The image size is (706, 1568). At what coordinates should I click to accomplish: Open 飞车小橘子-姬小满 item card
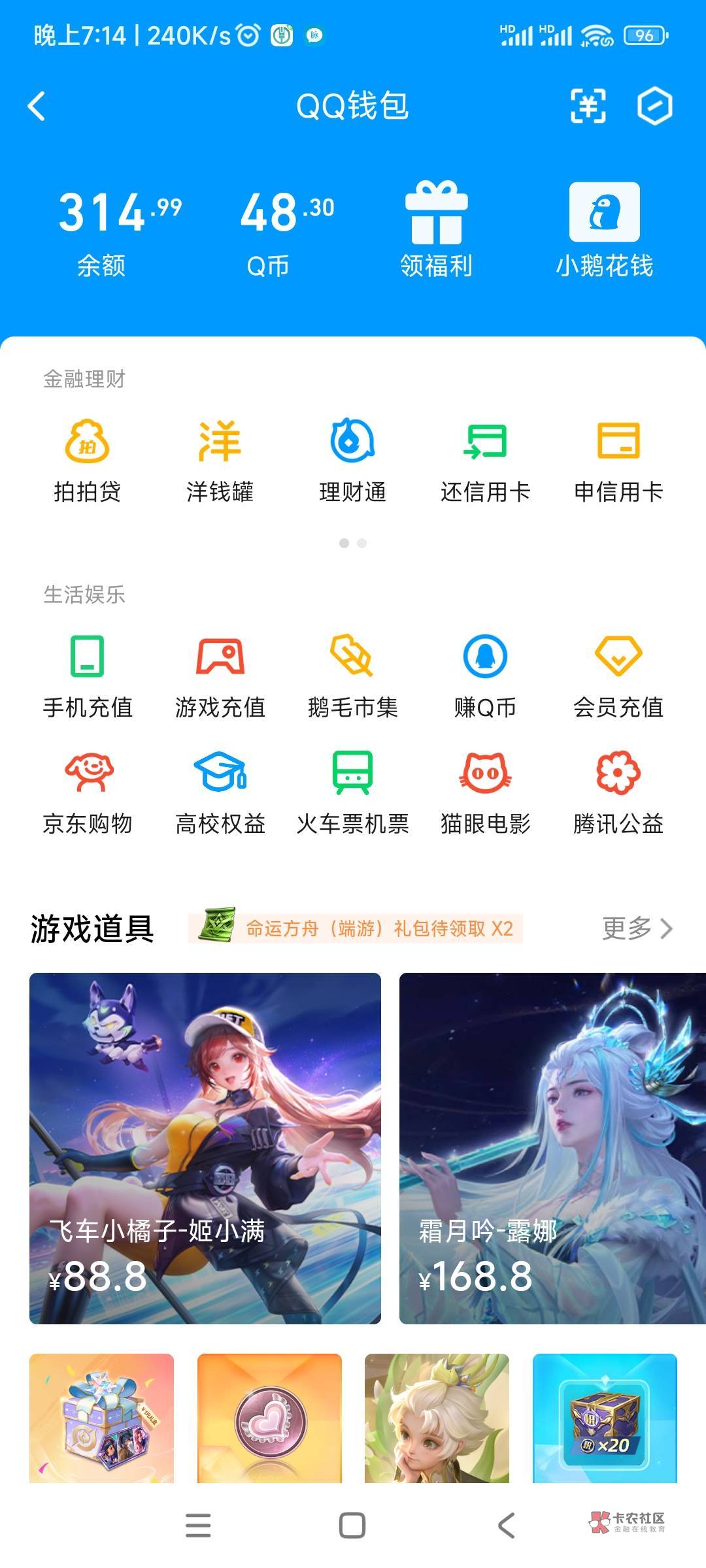pyautogui.click(x=205, y=1148)
